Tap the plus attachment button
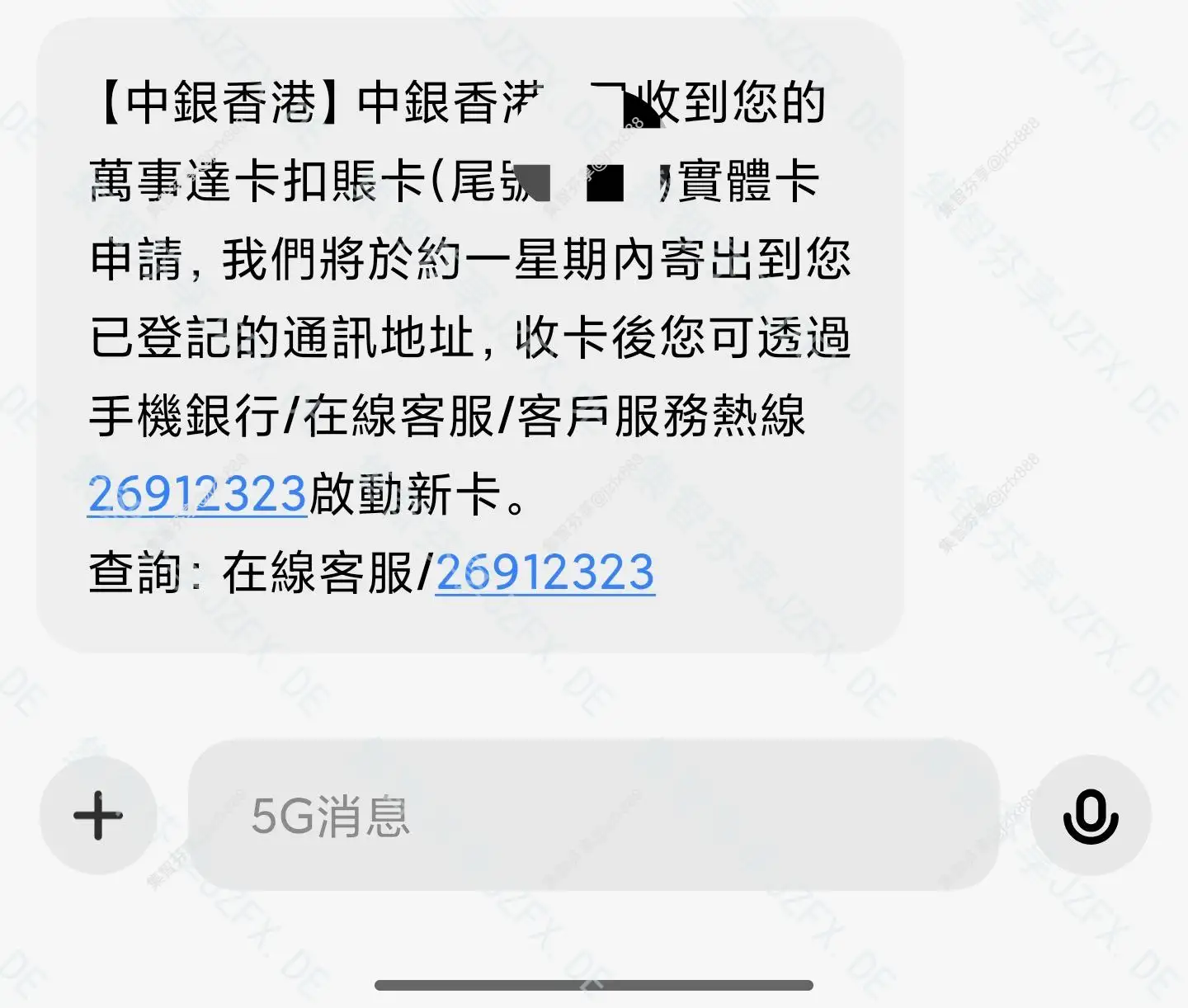 tap(98, 816)
